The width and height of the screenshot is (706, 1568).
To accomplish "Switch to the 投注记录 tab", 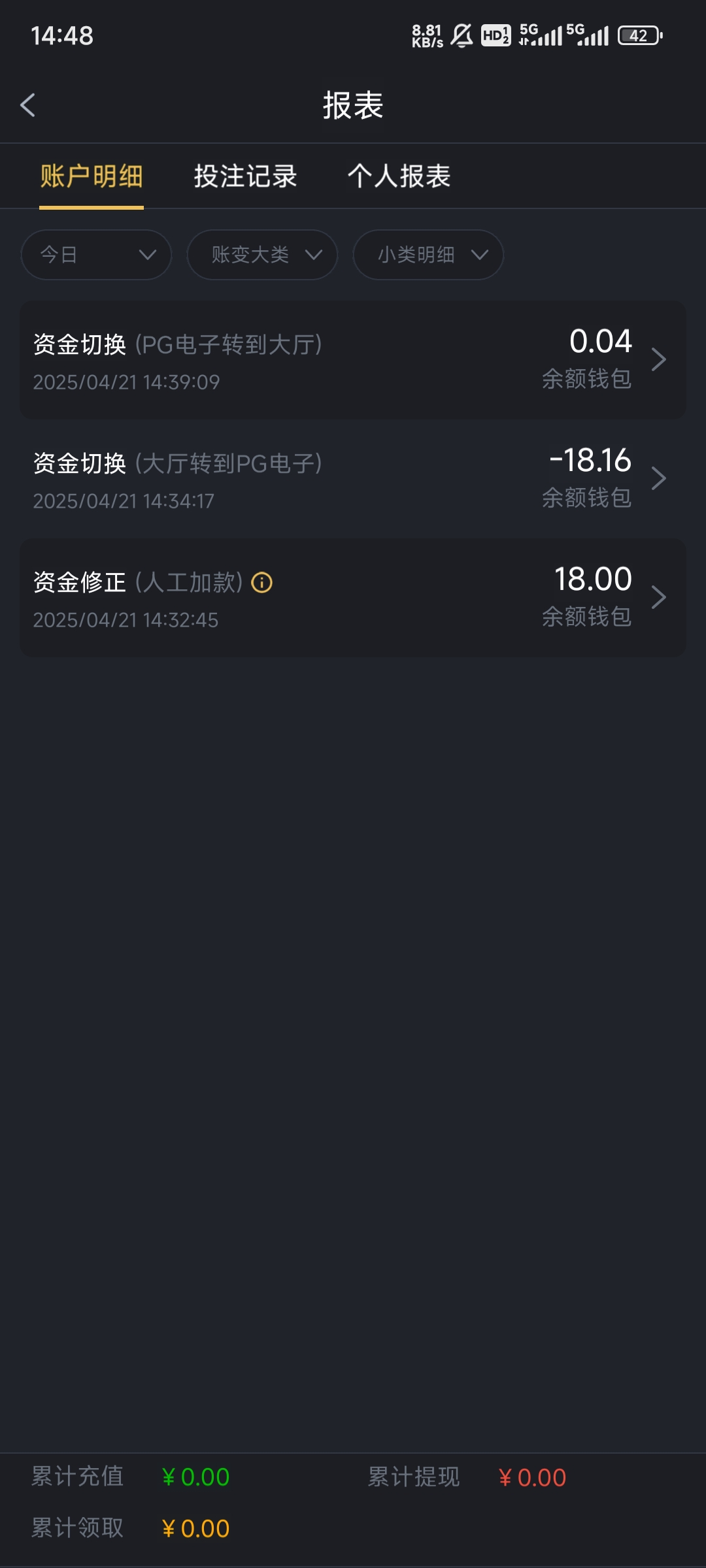I will click(x=246, y=176).
